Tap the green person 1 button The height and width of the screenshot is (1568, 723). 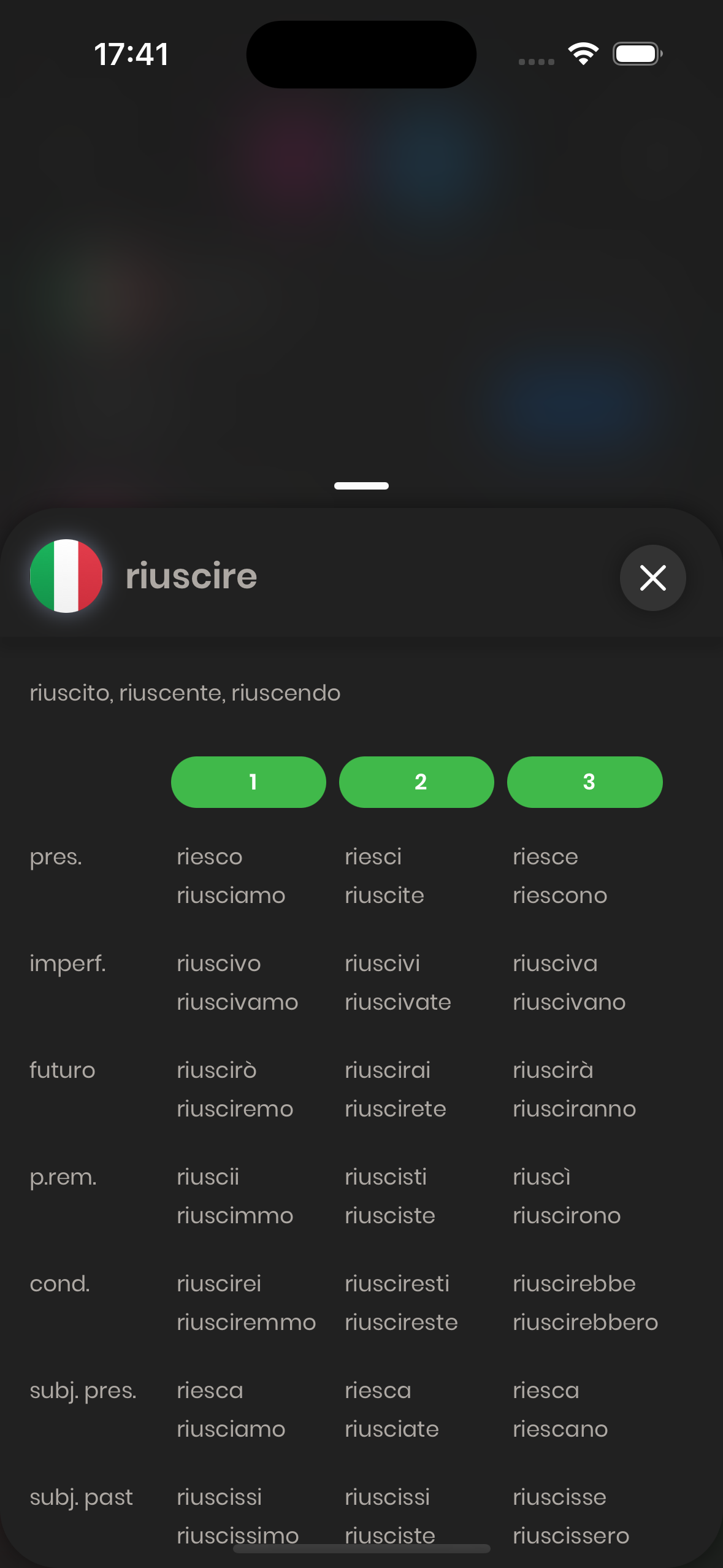coord(248,782)
